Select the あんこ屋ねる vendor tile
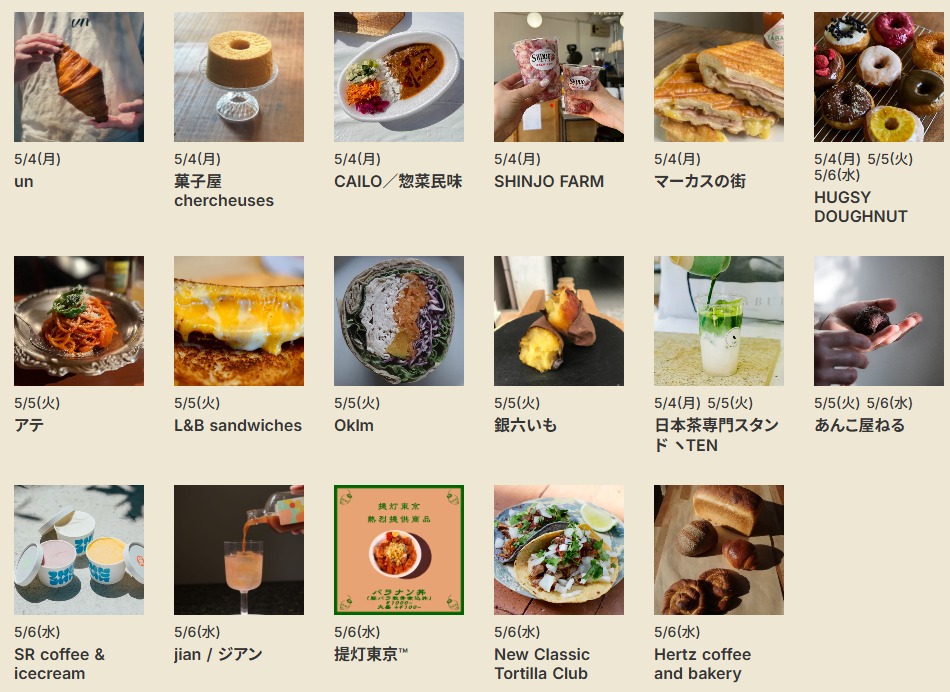 [x=879, y=321]
